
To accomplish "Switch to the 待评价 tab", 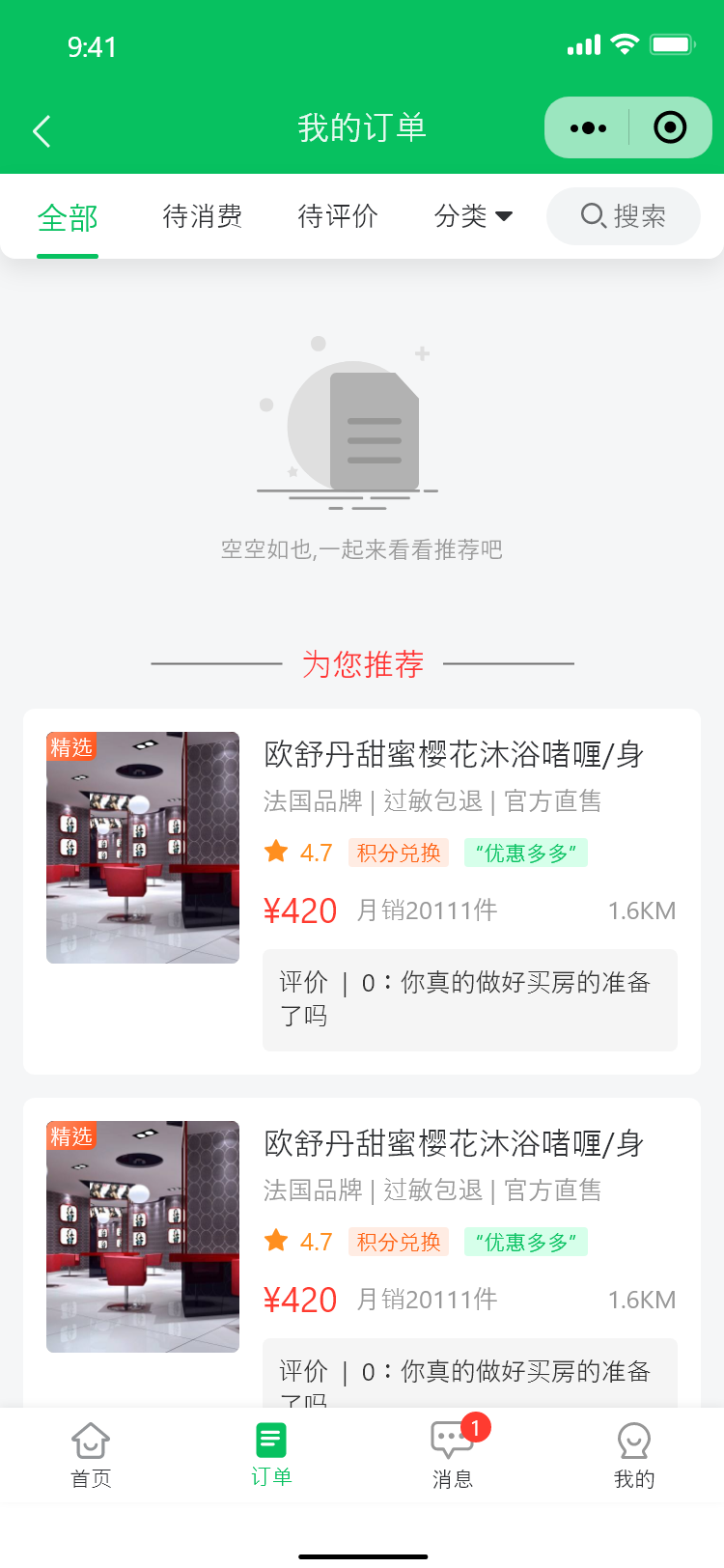I will [x=337, y=217].
